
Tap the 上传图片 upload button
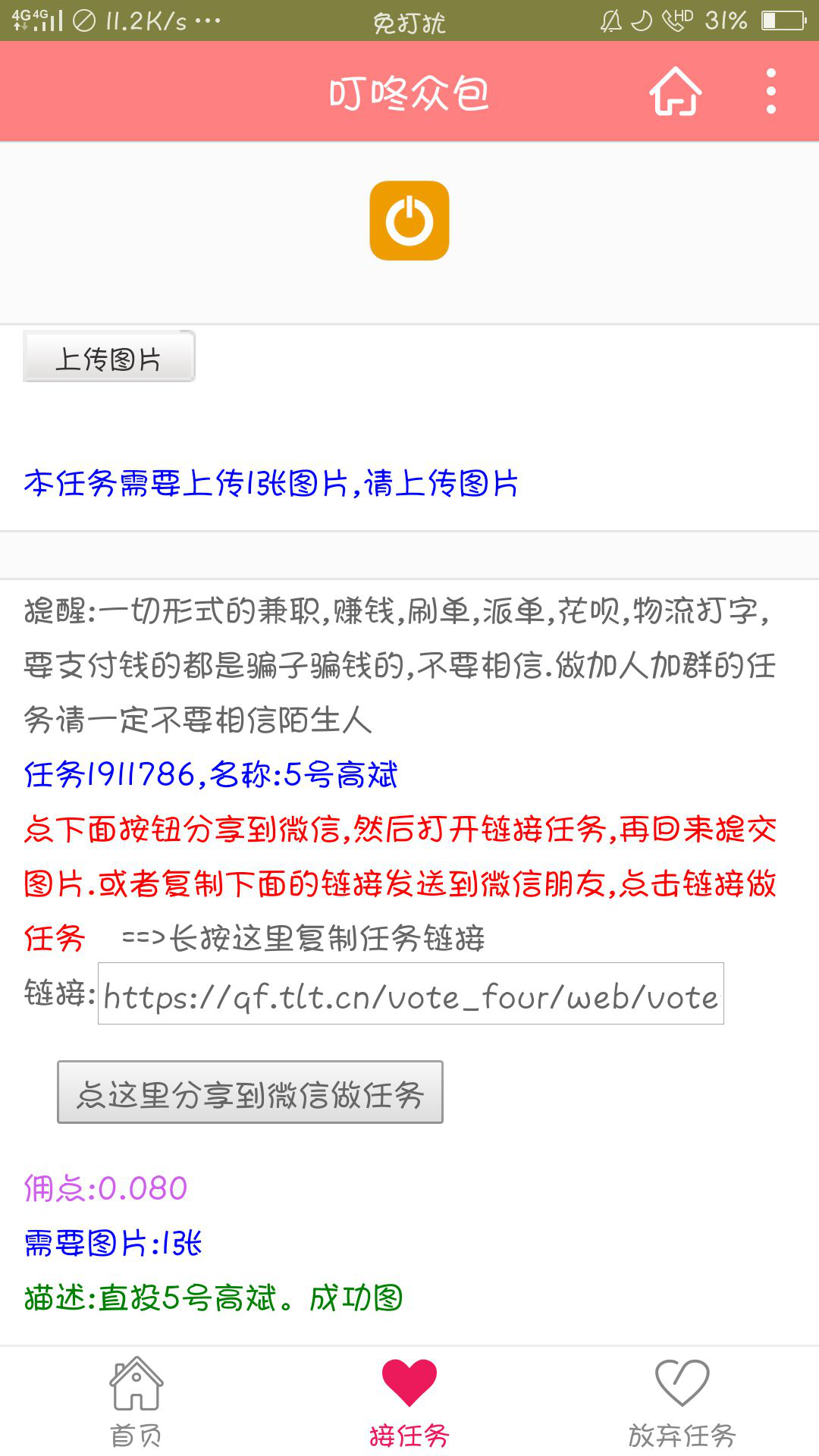(109, 357)
